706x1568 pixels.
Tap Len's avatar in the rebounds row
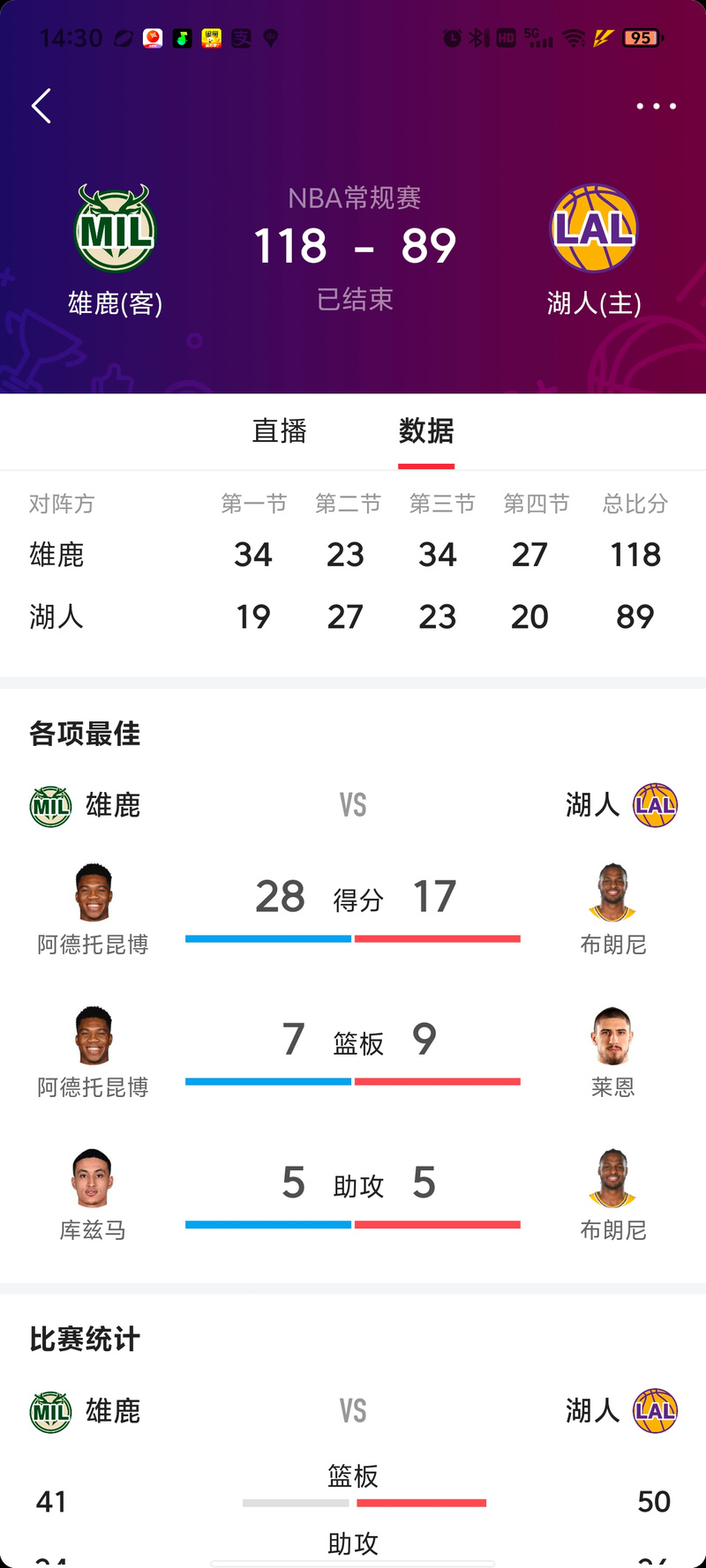tap(612, 1034)
